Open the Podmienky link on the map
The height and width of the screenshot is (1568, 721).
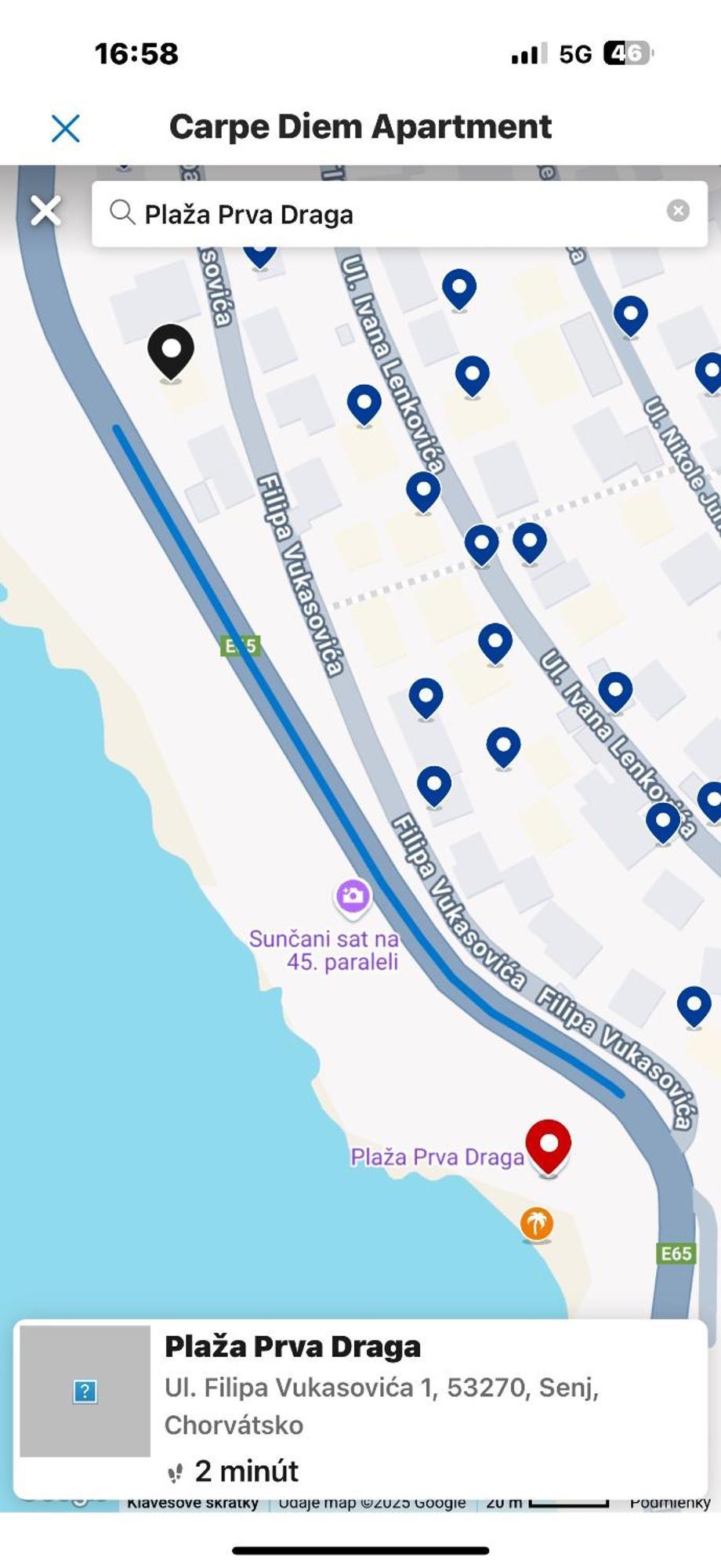coord(670,1503)
